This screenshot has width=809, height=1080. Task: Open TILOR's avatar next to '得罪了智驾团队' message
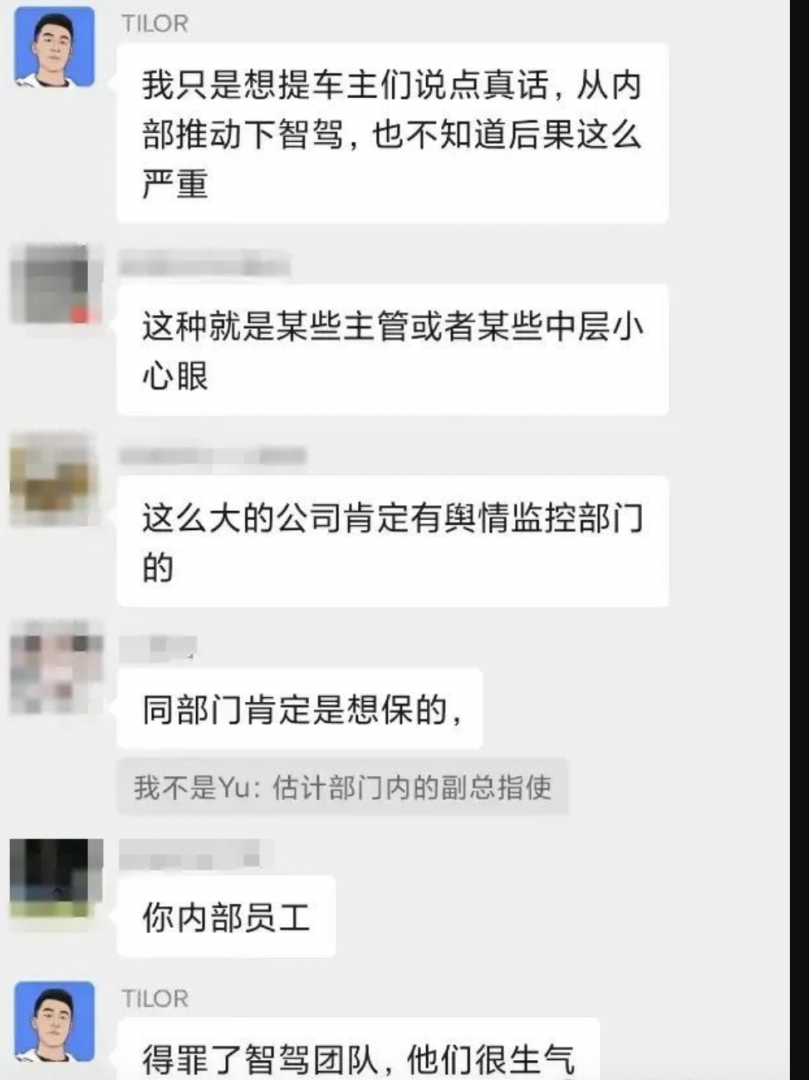[x=54, y=1020]
